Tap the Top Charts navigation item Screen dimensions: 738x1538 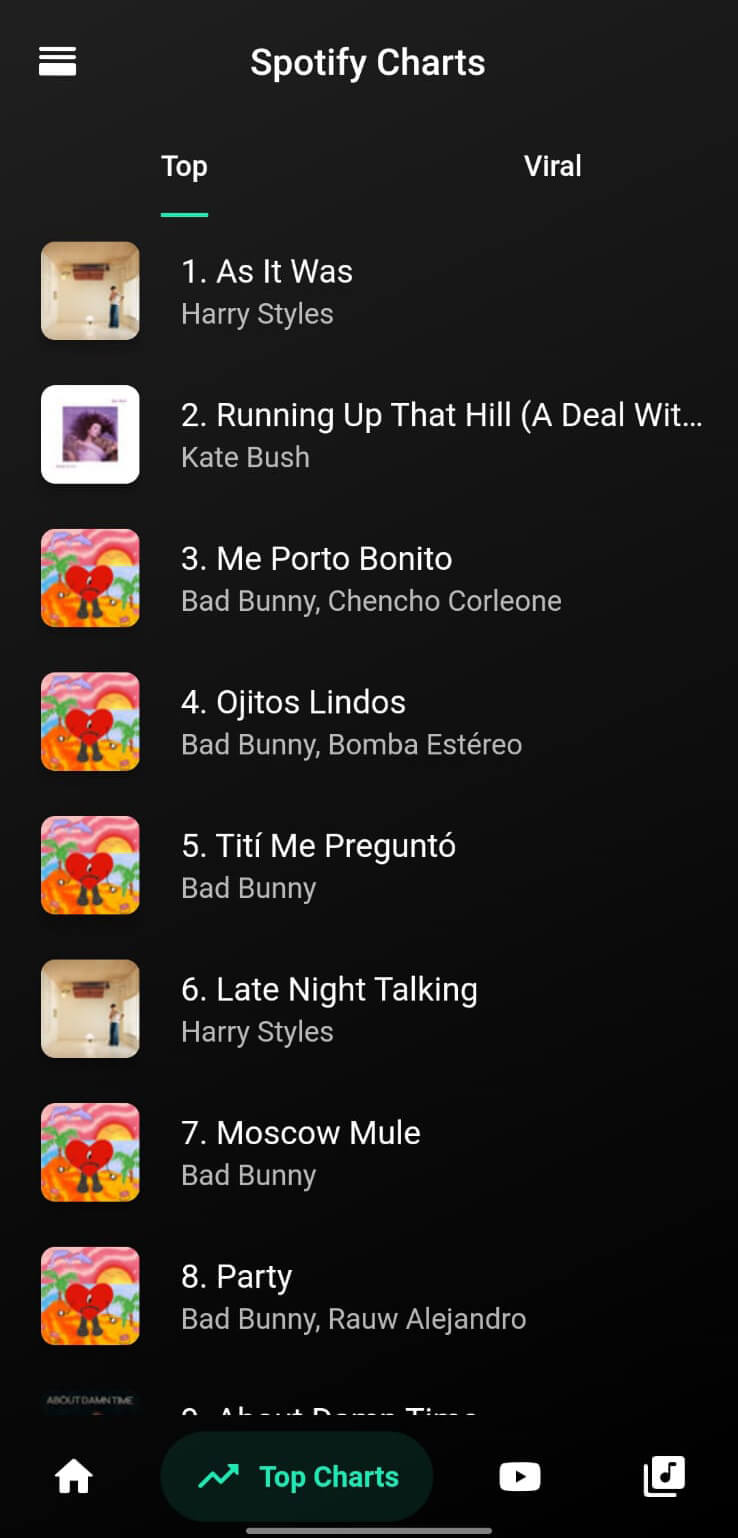pyautogui.click(x=297, y=1477)
